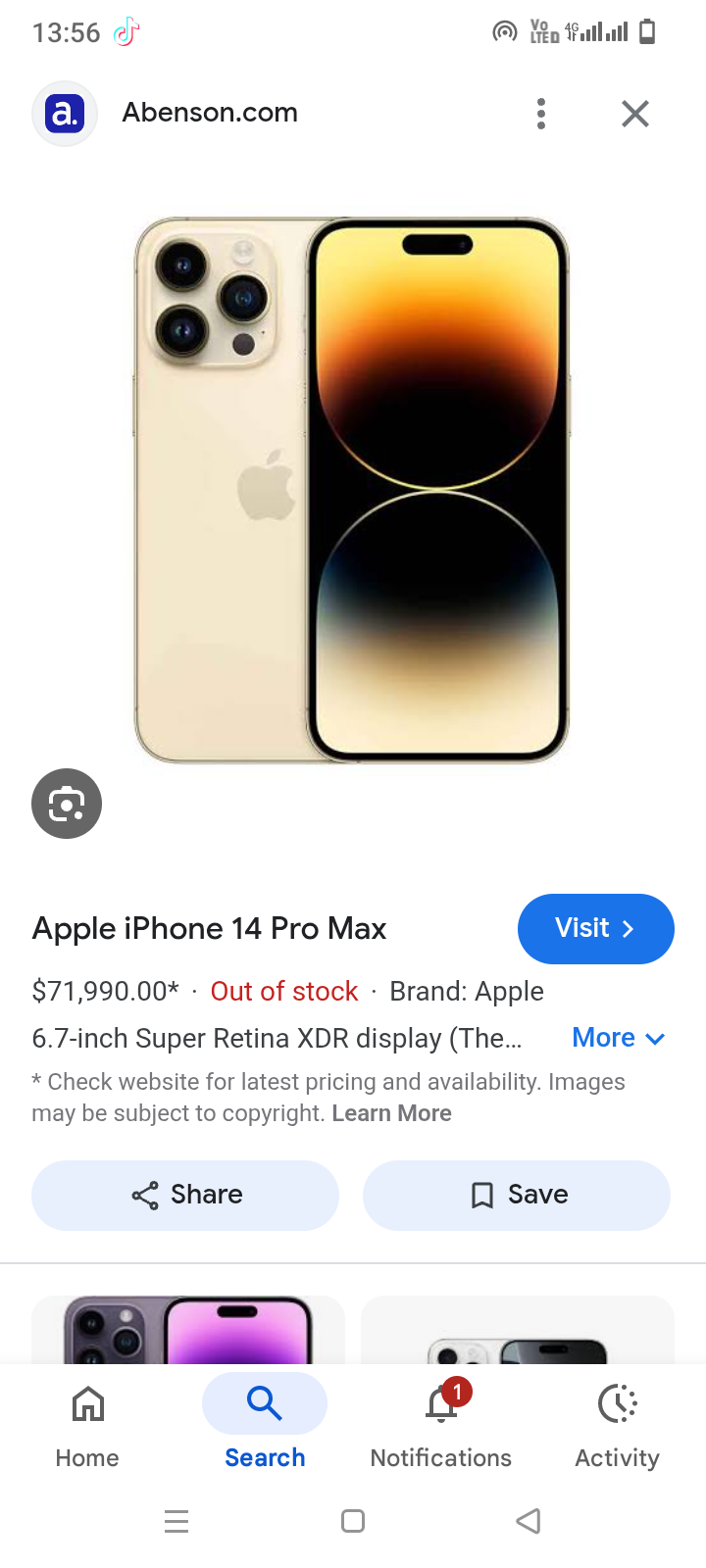The height and width of the screenshot is (1568, 706).
Task: Open the three-dot overflow menu
Action: (x=541, y=114)
